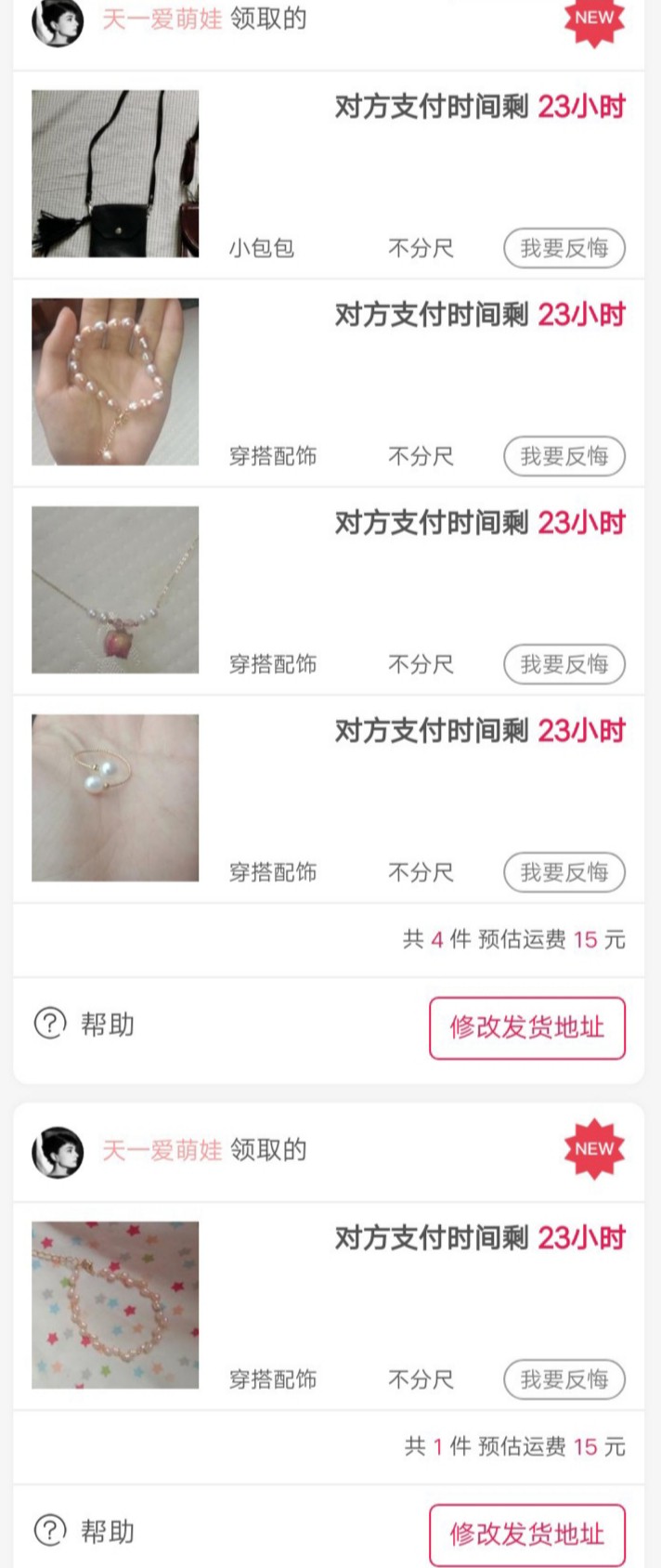Open 帮助 for the 4-item order
Viewport: 661px width, 1568px height.
84,1025
